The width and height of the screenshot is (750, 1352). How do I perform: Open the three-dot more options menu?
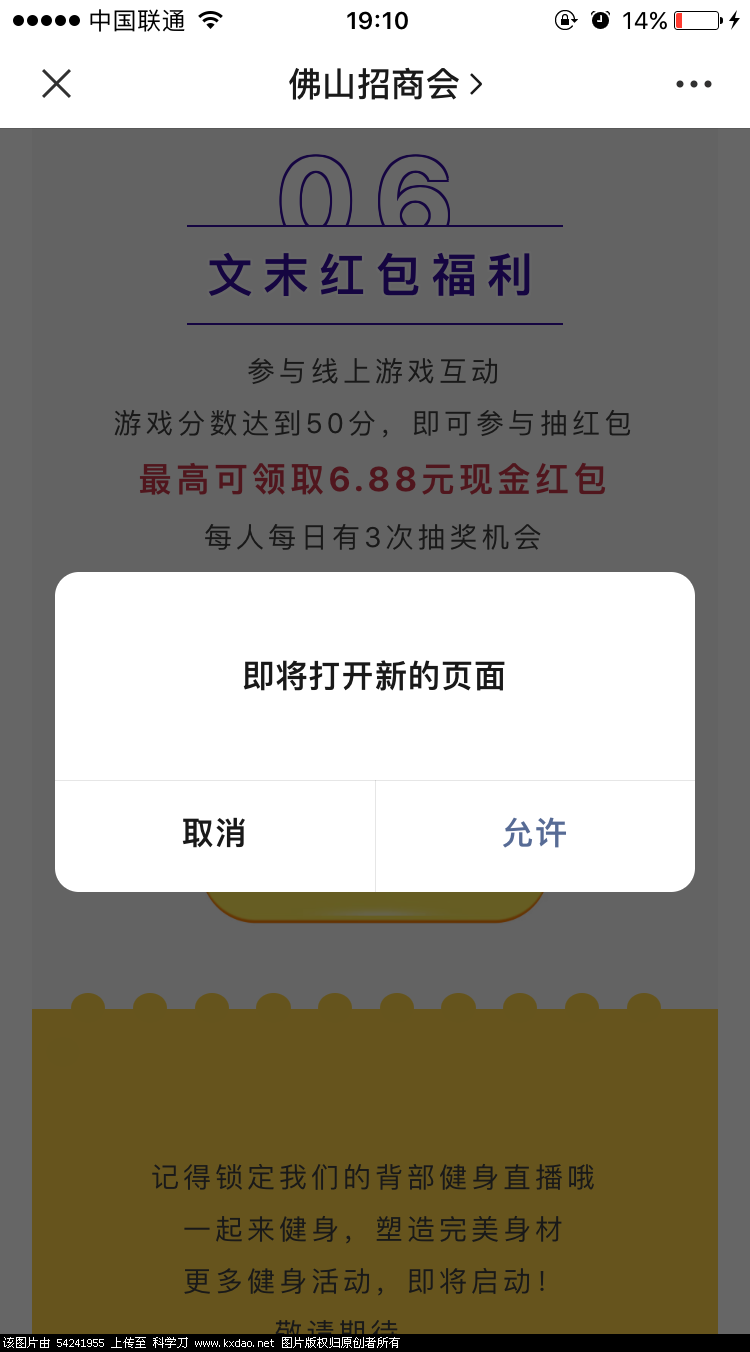(693, 84)
